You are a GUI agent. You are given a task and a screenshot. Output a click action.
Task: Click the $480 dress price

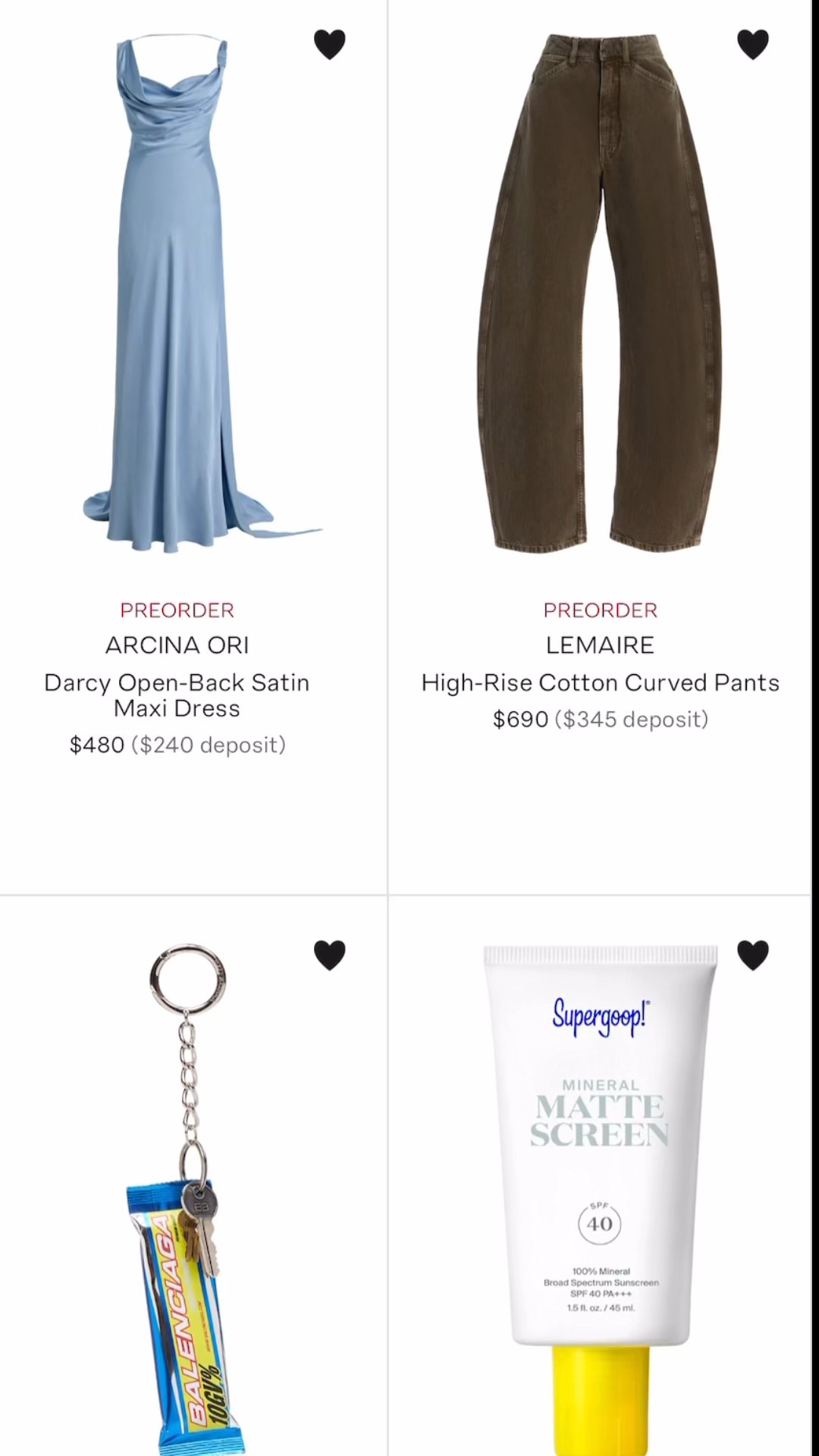pos(97,745)
